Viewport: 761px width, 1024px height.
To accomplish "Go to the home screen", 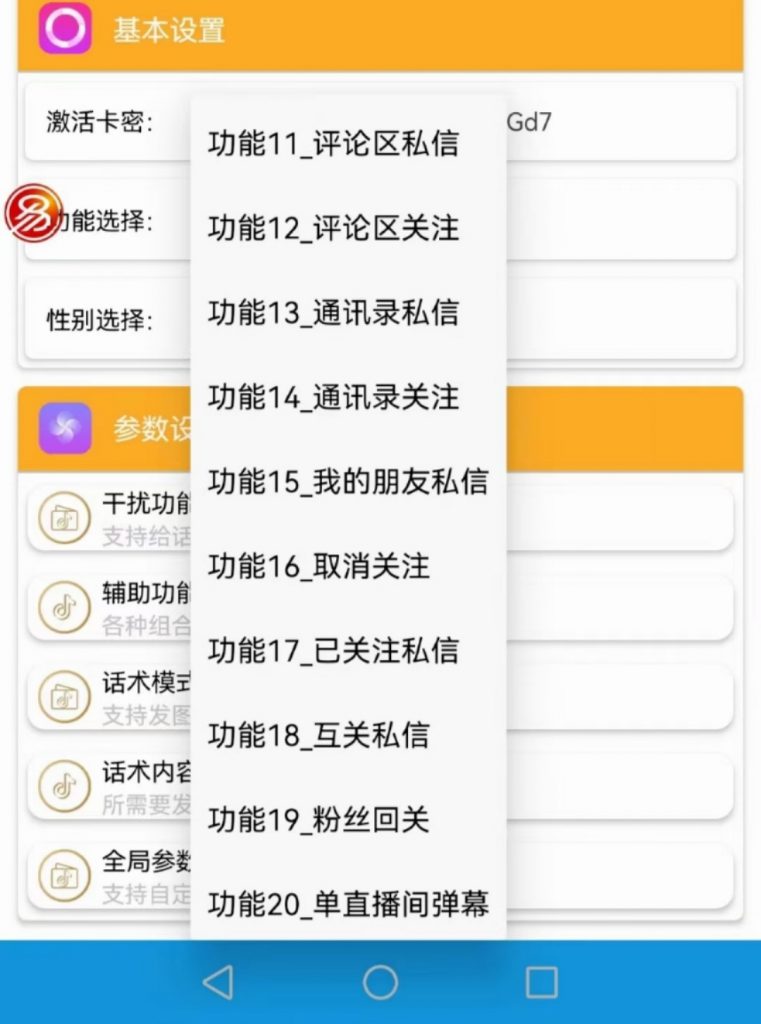I will 380,982.
